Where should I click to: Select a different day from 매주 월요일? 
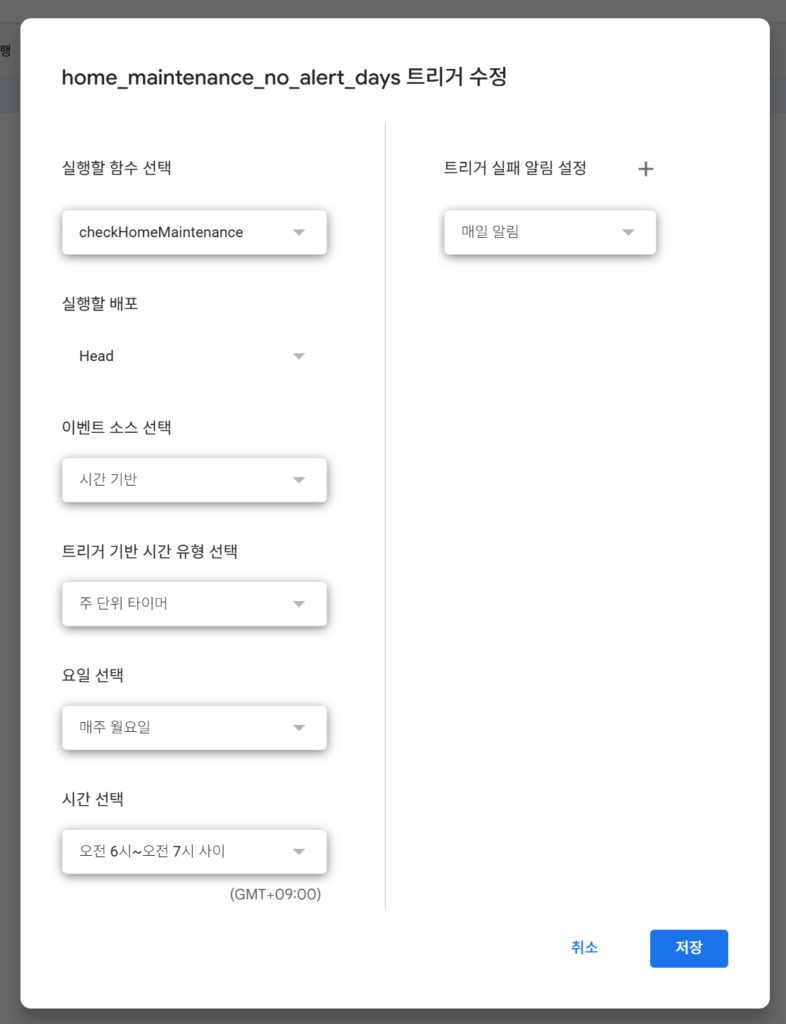pos(194,728)
